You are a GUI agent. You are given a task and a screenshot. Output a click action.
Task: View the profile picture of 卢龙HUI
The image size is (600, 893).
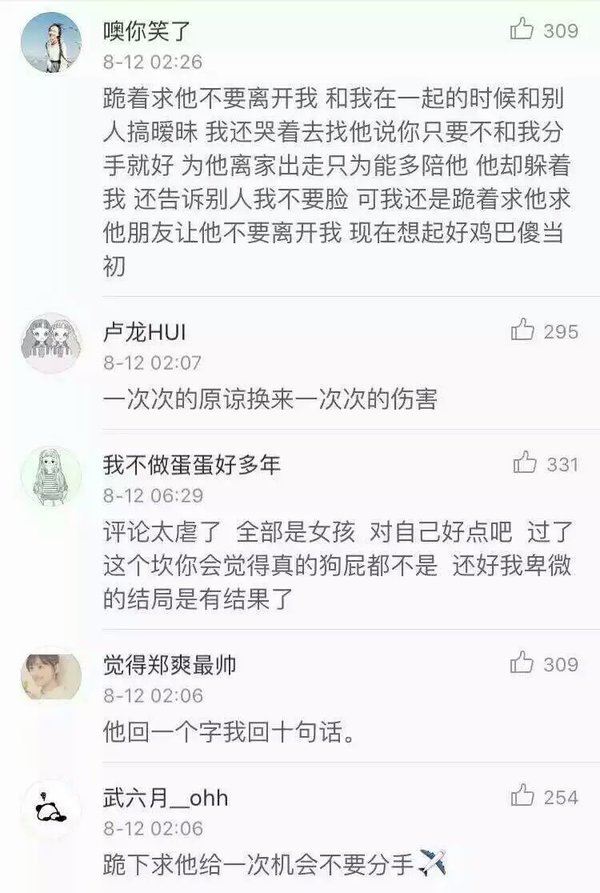(x=51, y=343)
